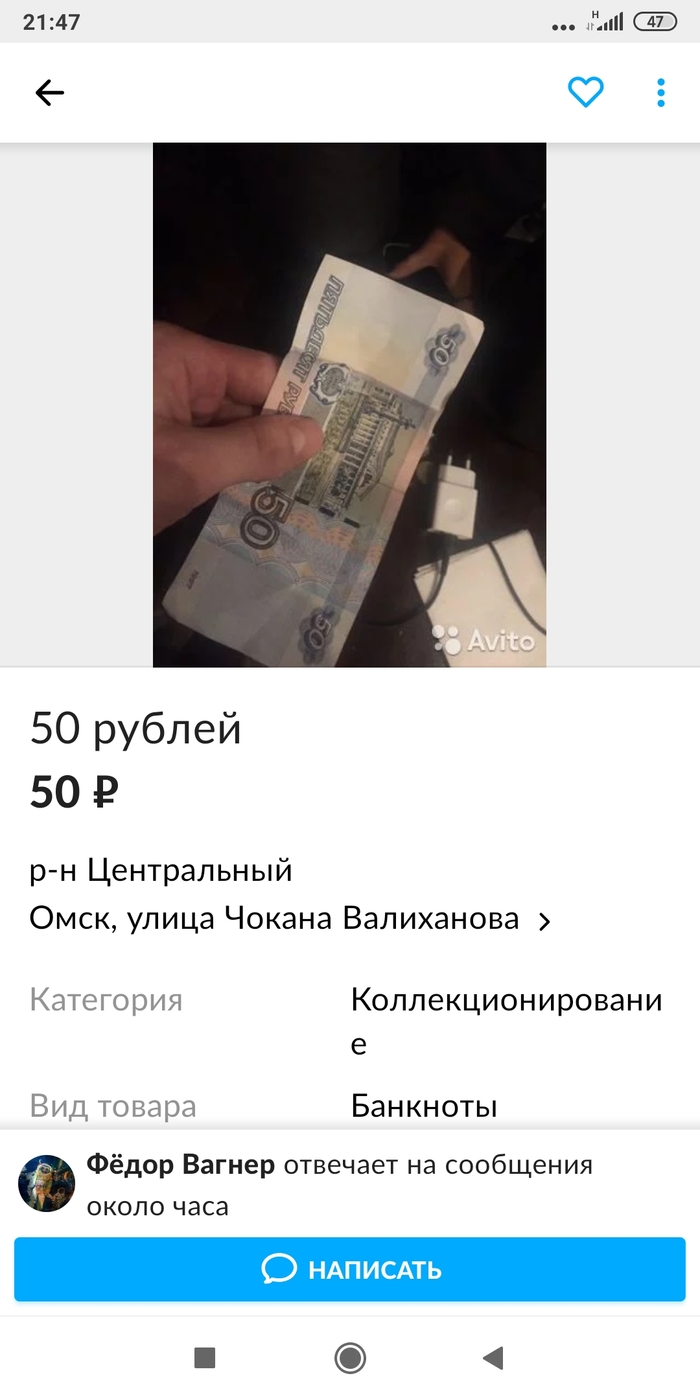Open the 50 ruble banknote photo
The height and width of the screenshot is (1400, 700).
point(349,405)
